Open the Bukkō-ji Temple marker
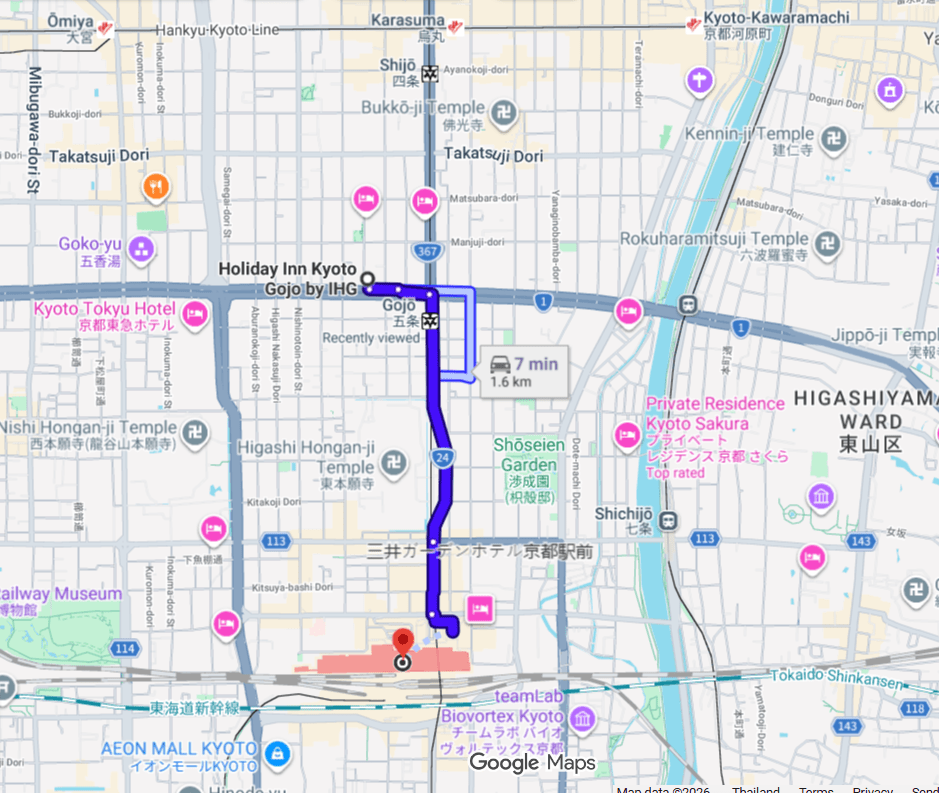Viewport: 939px width, 793px height. click(x=505, y=113)
